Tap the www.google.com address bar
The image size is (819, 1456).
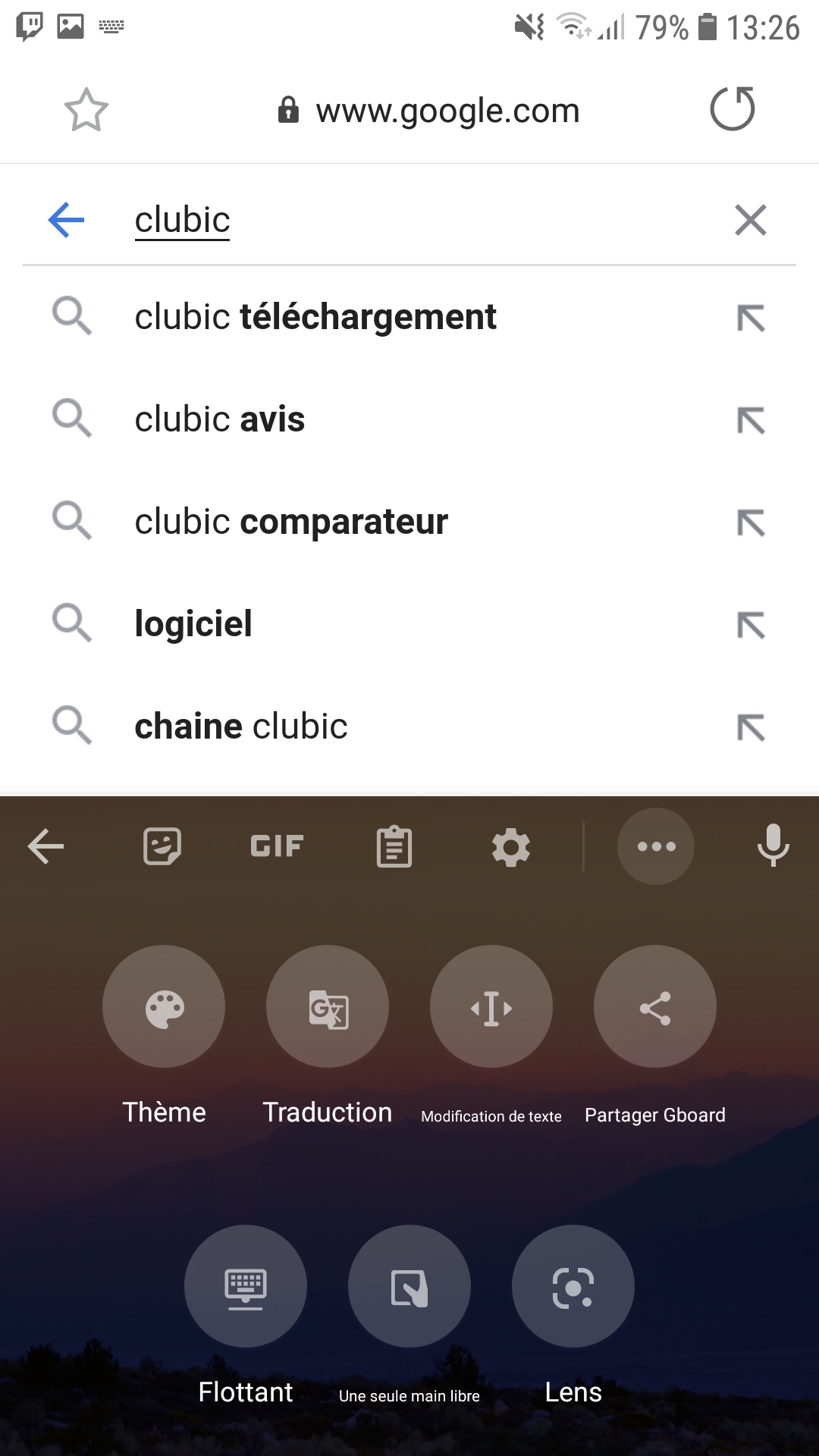[447, 109]
